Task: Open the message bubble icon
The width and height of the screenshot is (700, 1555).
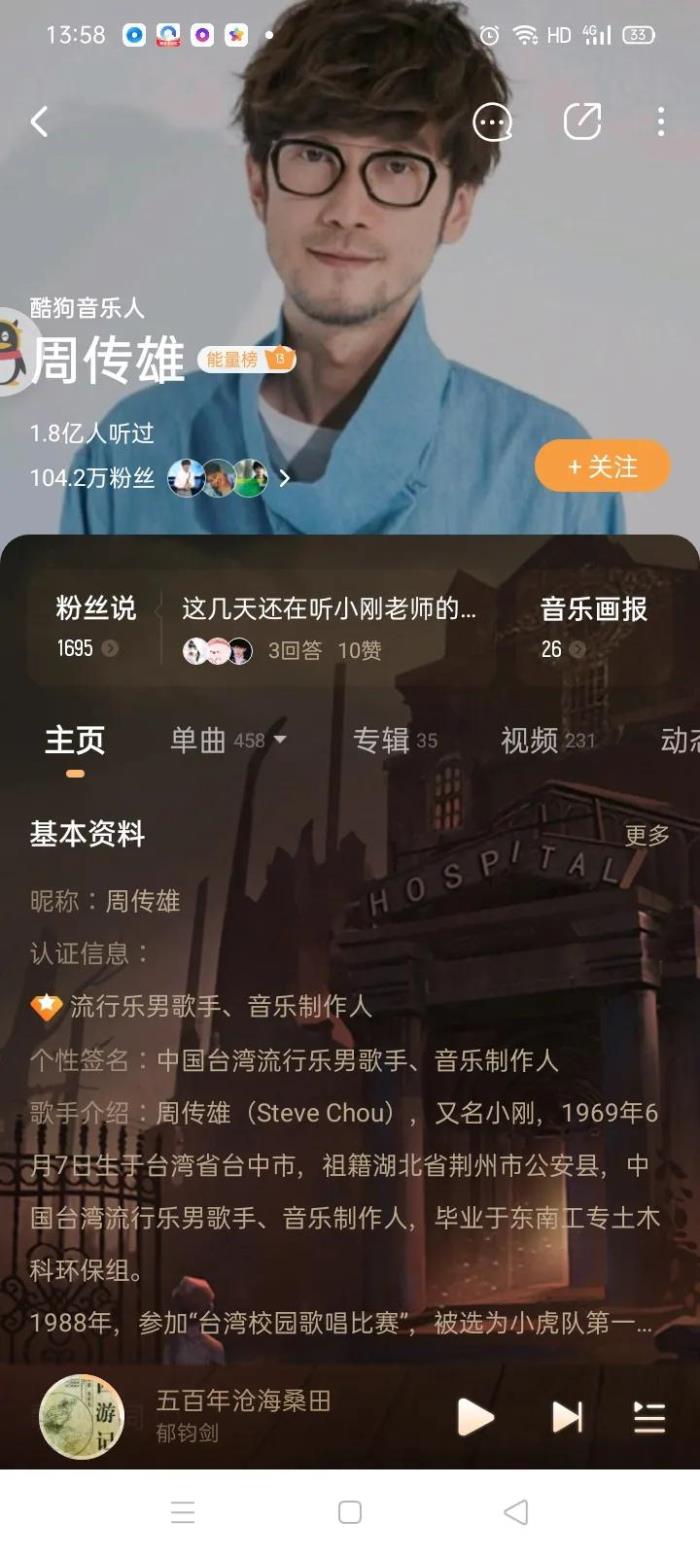Action: click(x=492, y=122)
